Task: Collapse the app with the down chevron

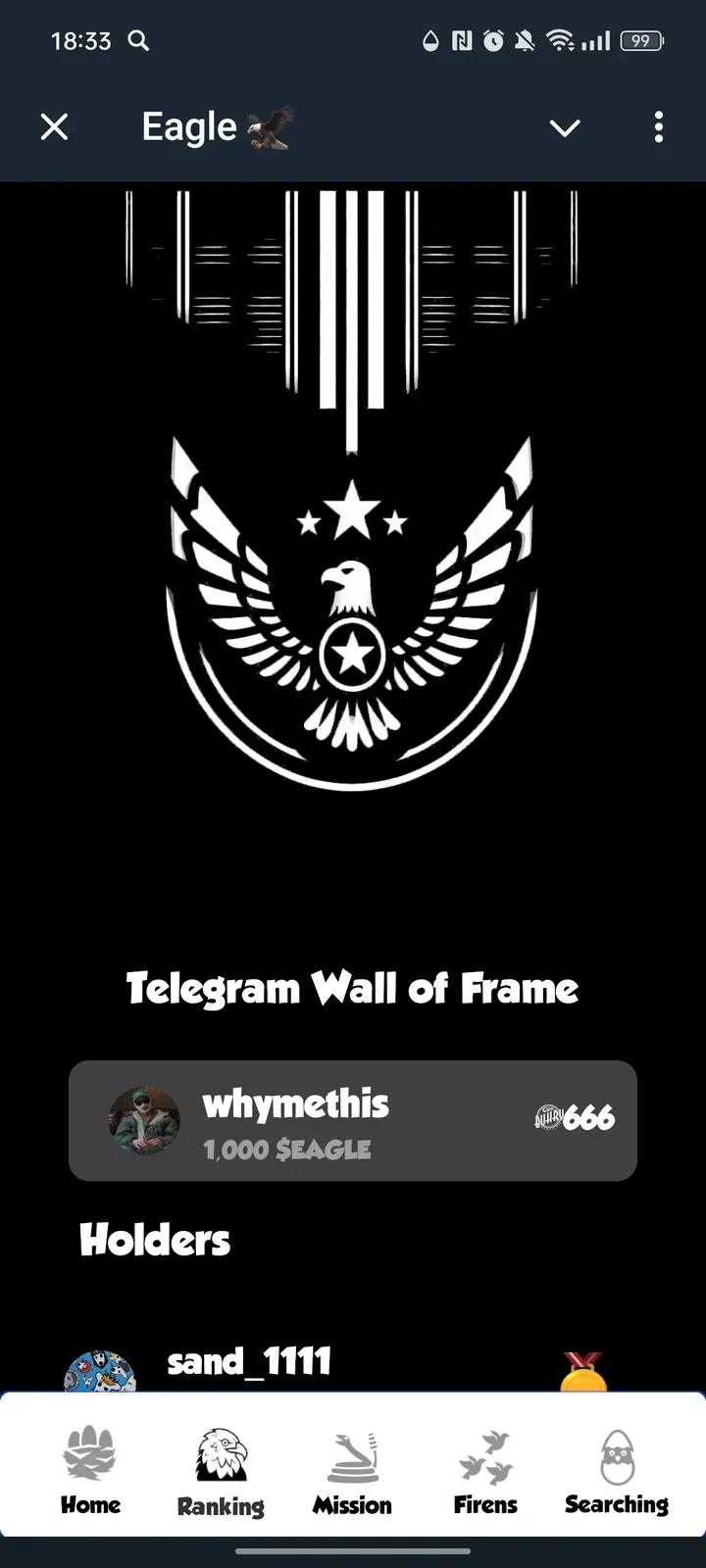Action: click(565, 127)
